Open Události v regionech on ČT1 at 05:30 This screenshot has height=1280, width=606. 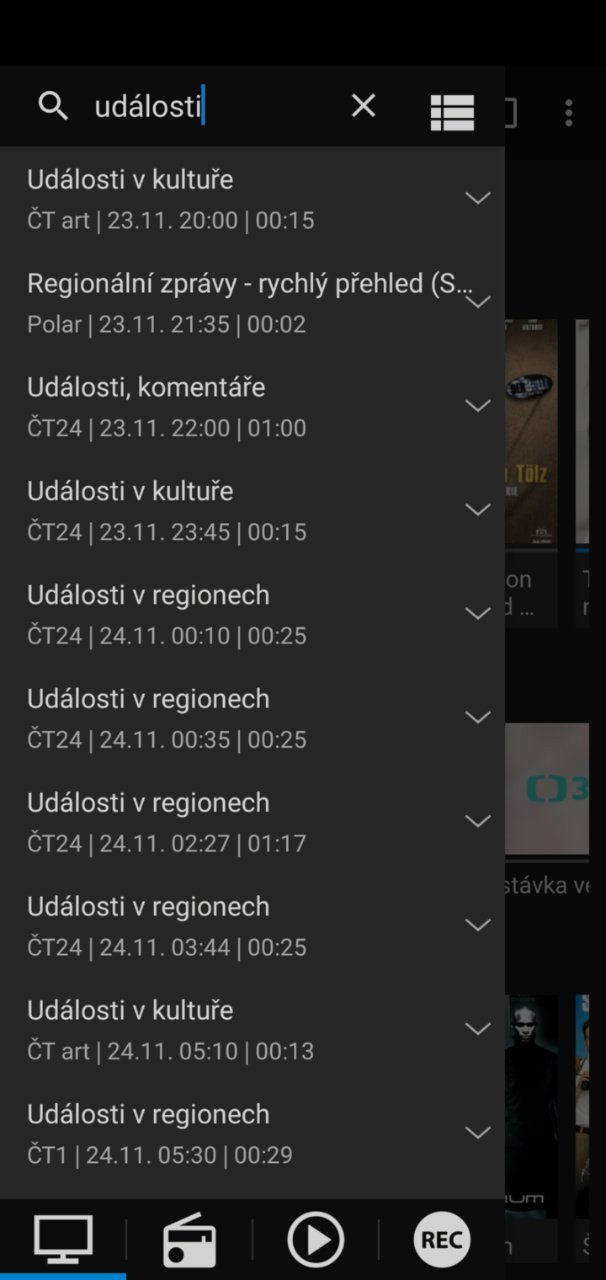pyautogui.click(x=252, y=1135)
